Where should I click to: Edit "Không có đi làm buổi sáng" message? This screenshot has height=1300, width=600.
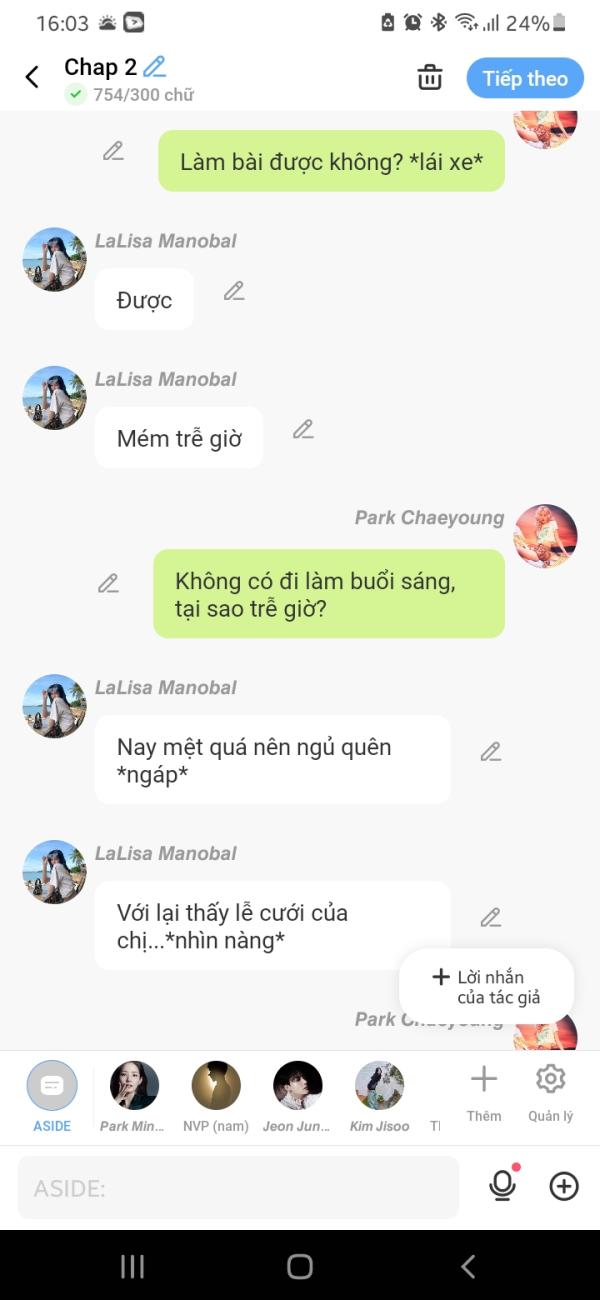(x=108, y=583)
